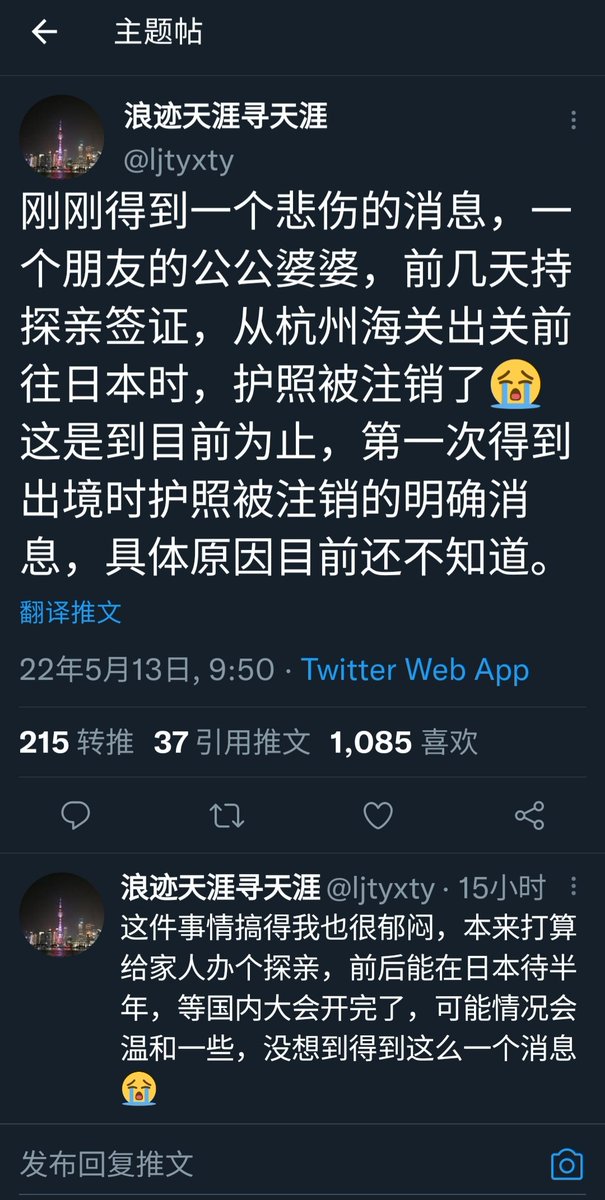Reply to the main tweet
605x1200 pixels.
click(76, 816)
